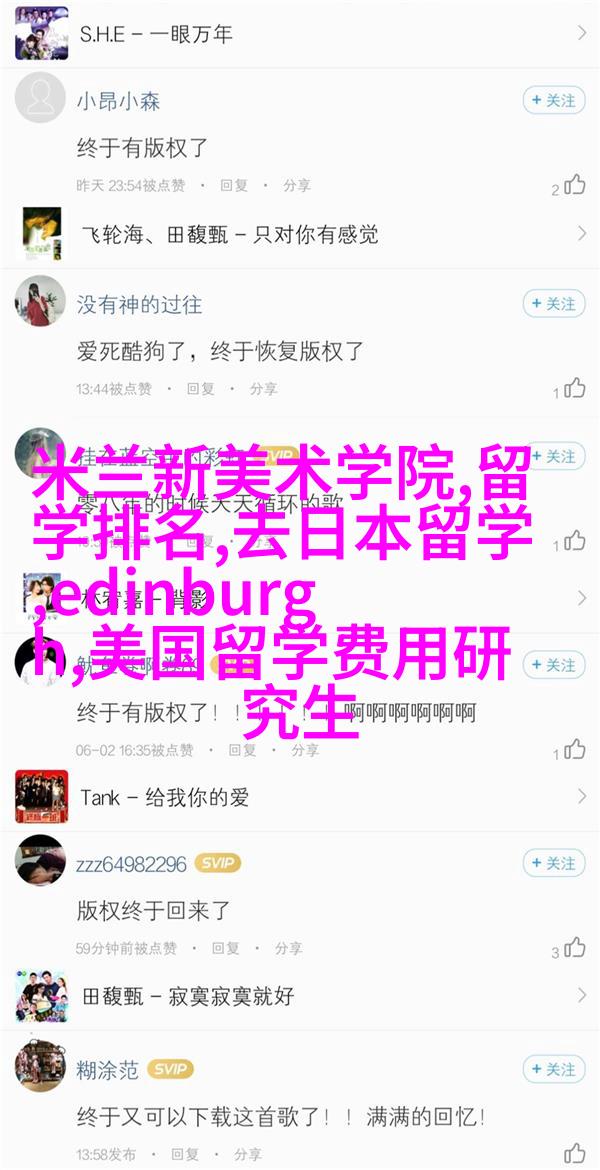Like the comment 版权终于回来了
Image resolution: width=600 pixels, height=1170 pixels.
pos(575,947)
